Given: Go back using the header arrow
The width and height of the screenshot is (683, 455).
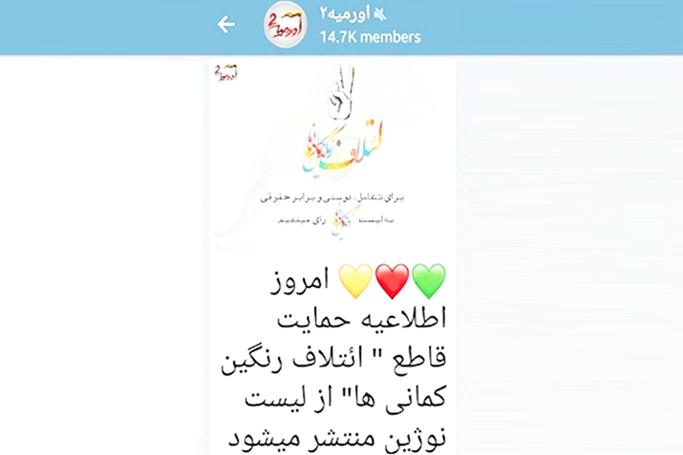Looking at the screenshot, I should (227, 25).
